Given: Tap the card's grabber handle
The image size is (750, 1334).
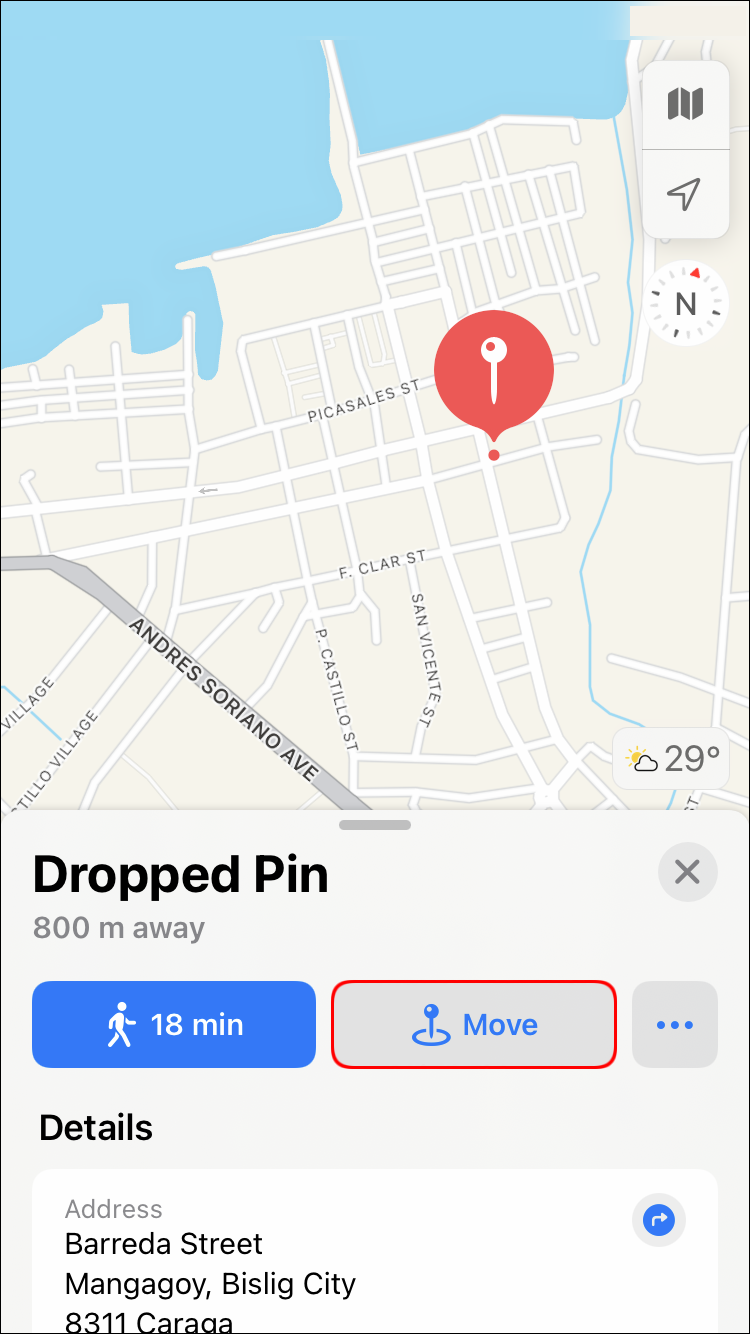Looking at the screenshot, I should [375, 825].
